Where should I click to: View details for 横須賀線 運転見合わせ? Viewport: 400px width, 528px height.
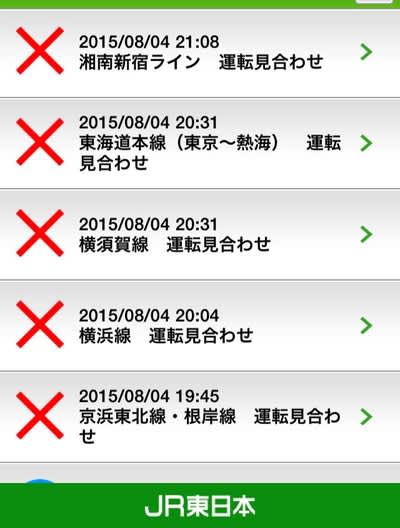(x=200, y=234)
